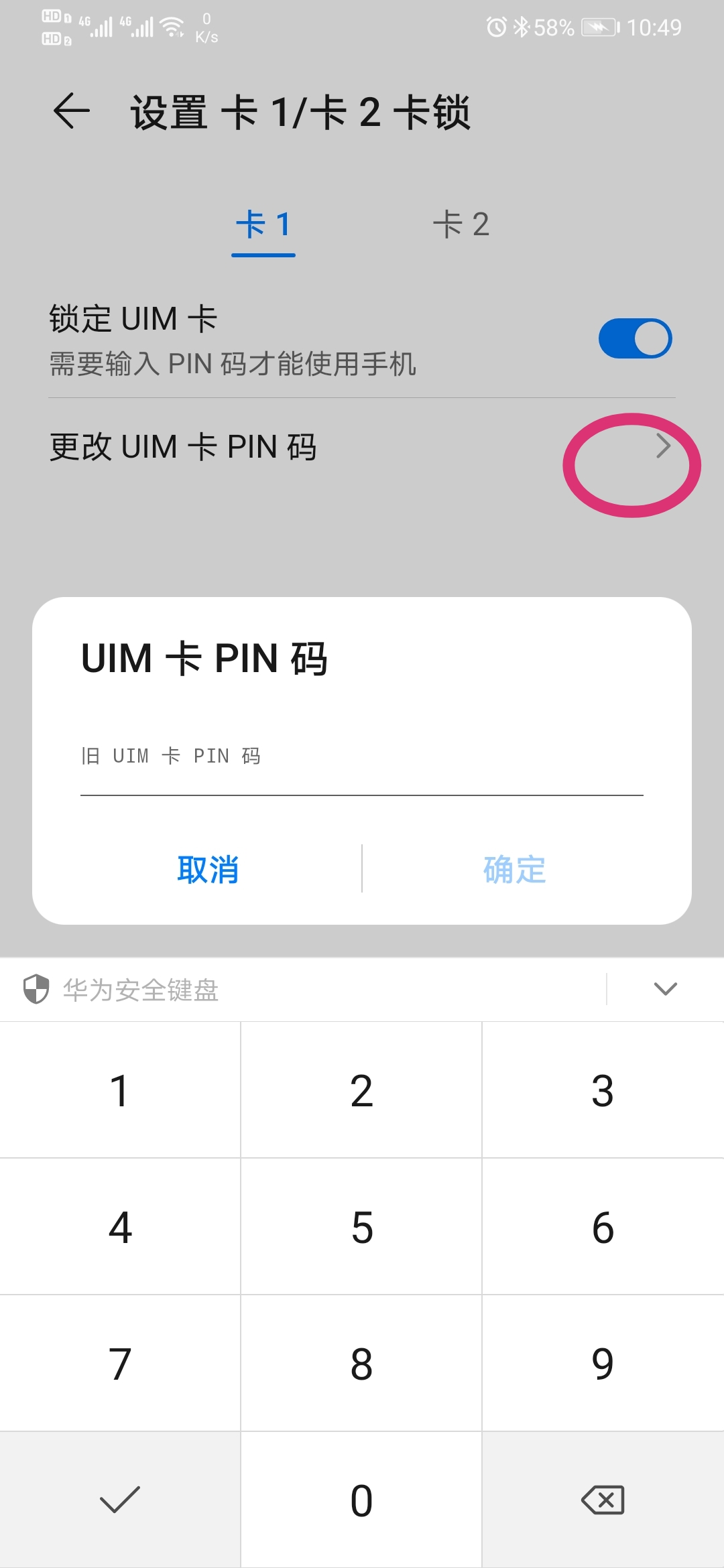Collapse the keyboard using the down chevron

point(664,988)
